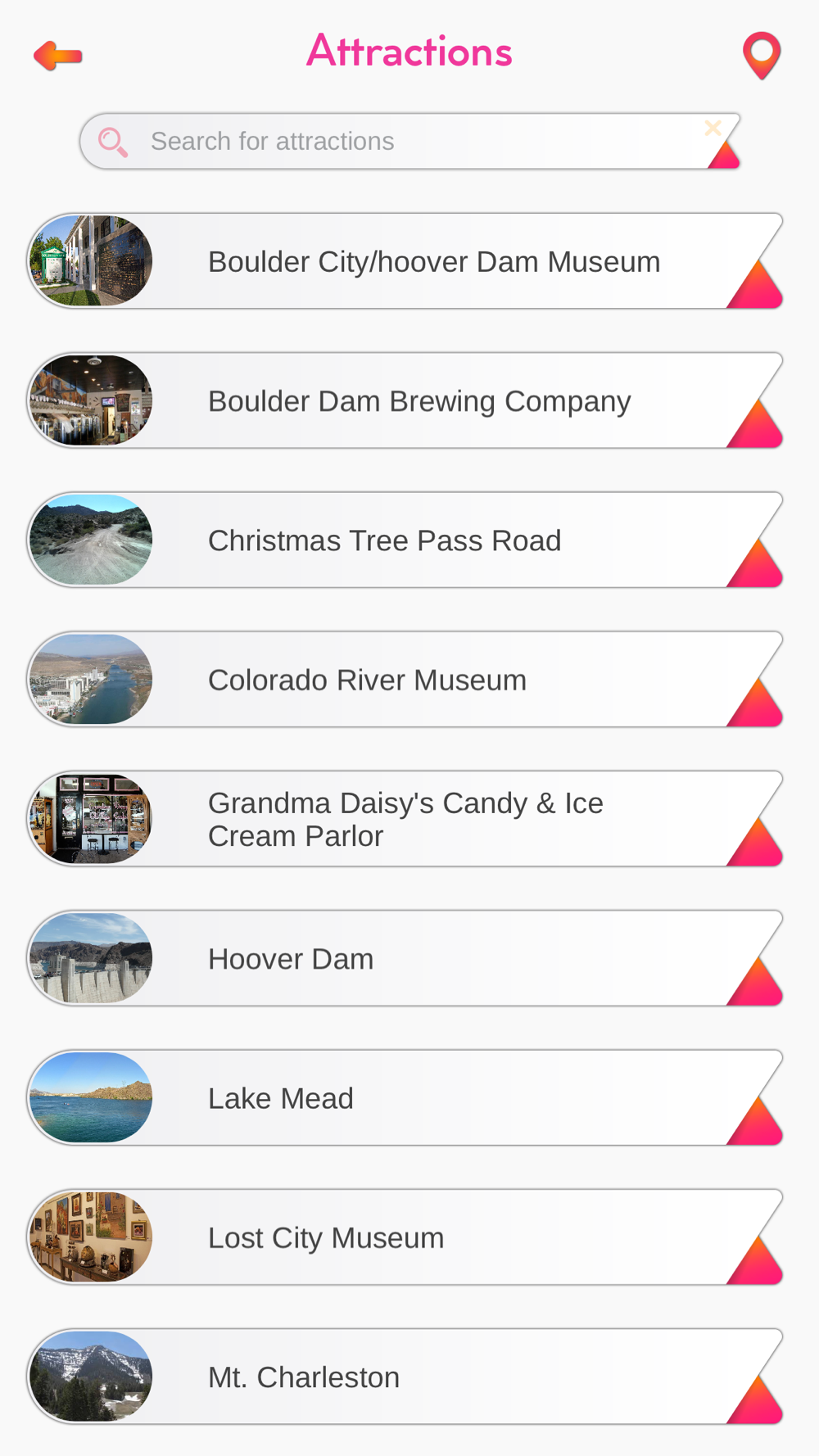Open the map location pin
This screenshot has height=1456, width=819.
tap(761, 55)
